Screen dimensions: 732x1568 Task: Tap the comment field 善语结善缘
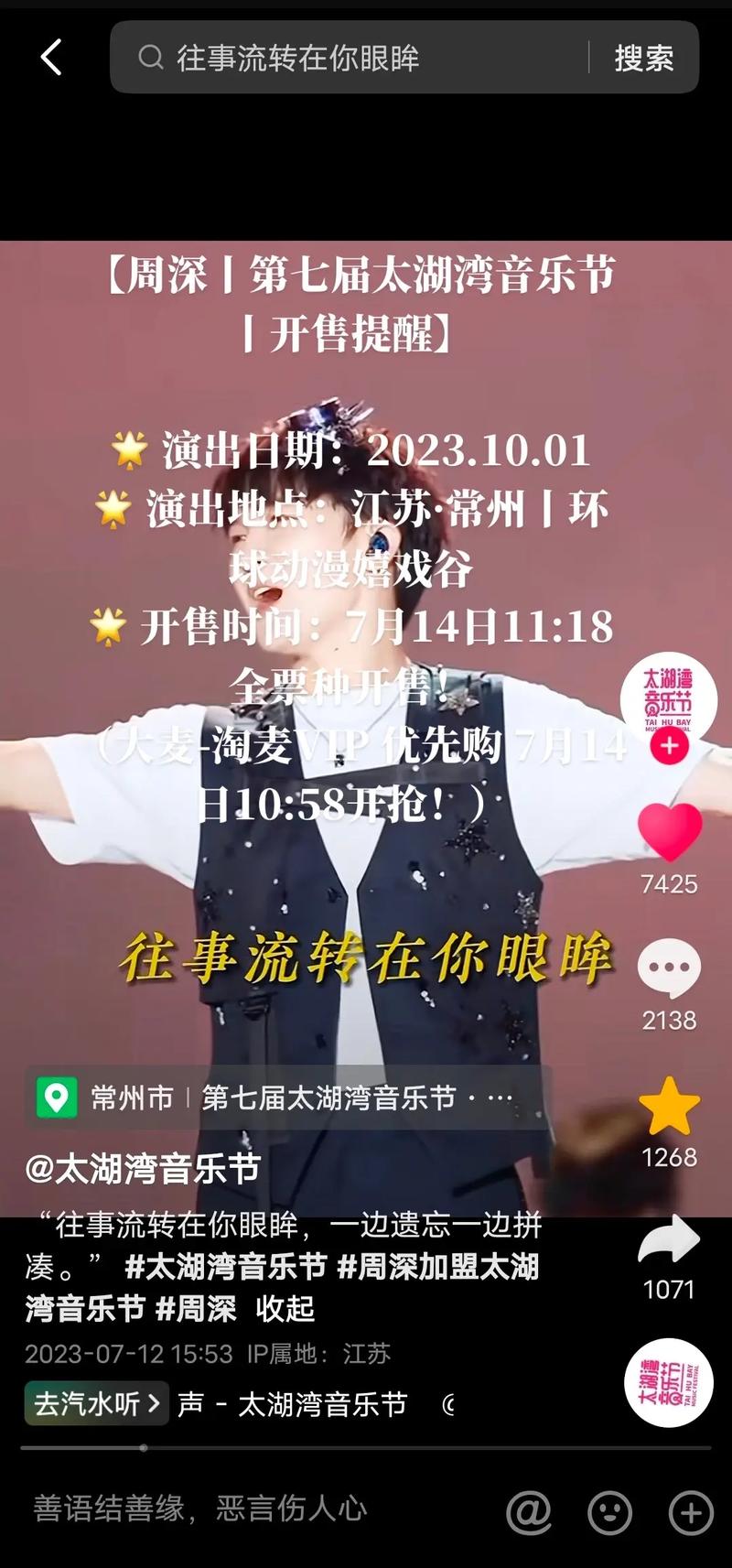pyautogui.click(x=201, y=1509)
